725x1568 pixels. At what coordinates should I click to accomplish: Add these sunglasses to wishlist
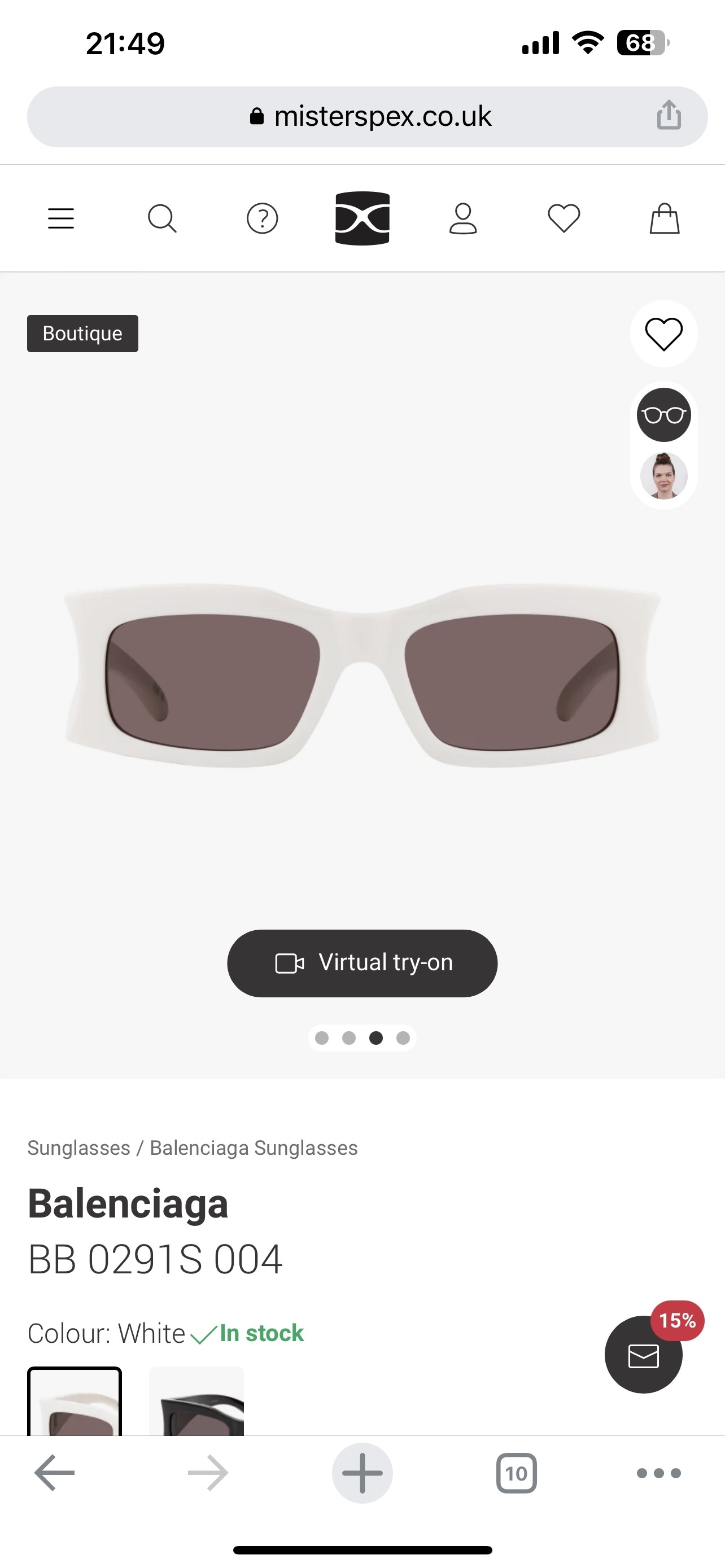663,334
